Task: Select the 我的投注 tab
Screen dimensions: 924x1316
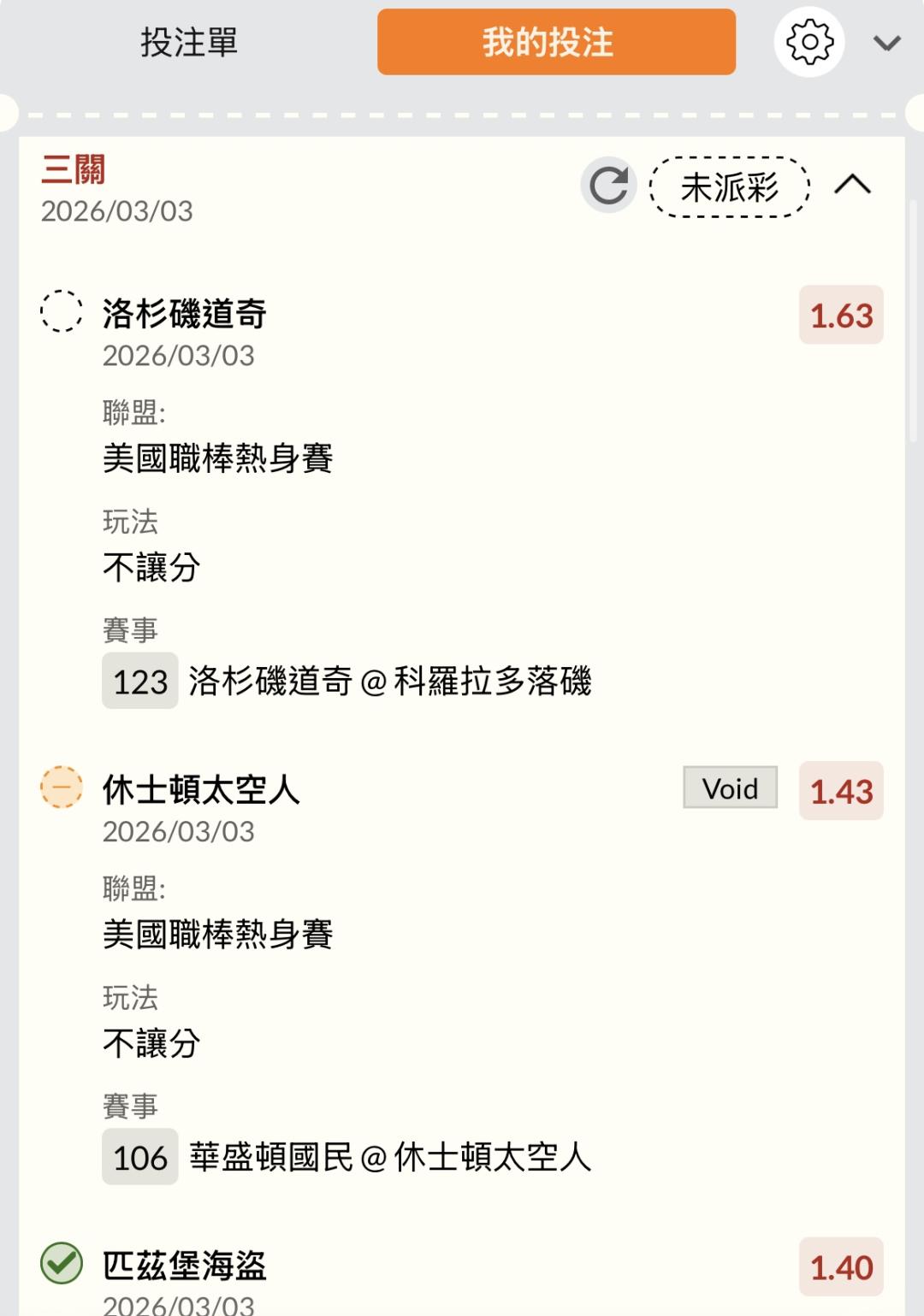Action: pos(556,42)
